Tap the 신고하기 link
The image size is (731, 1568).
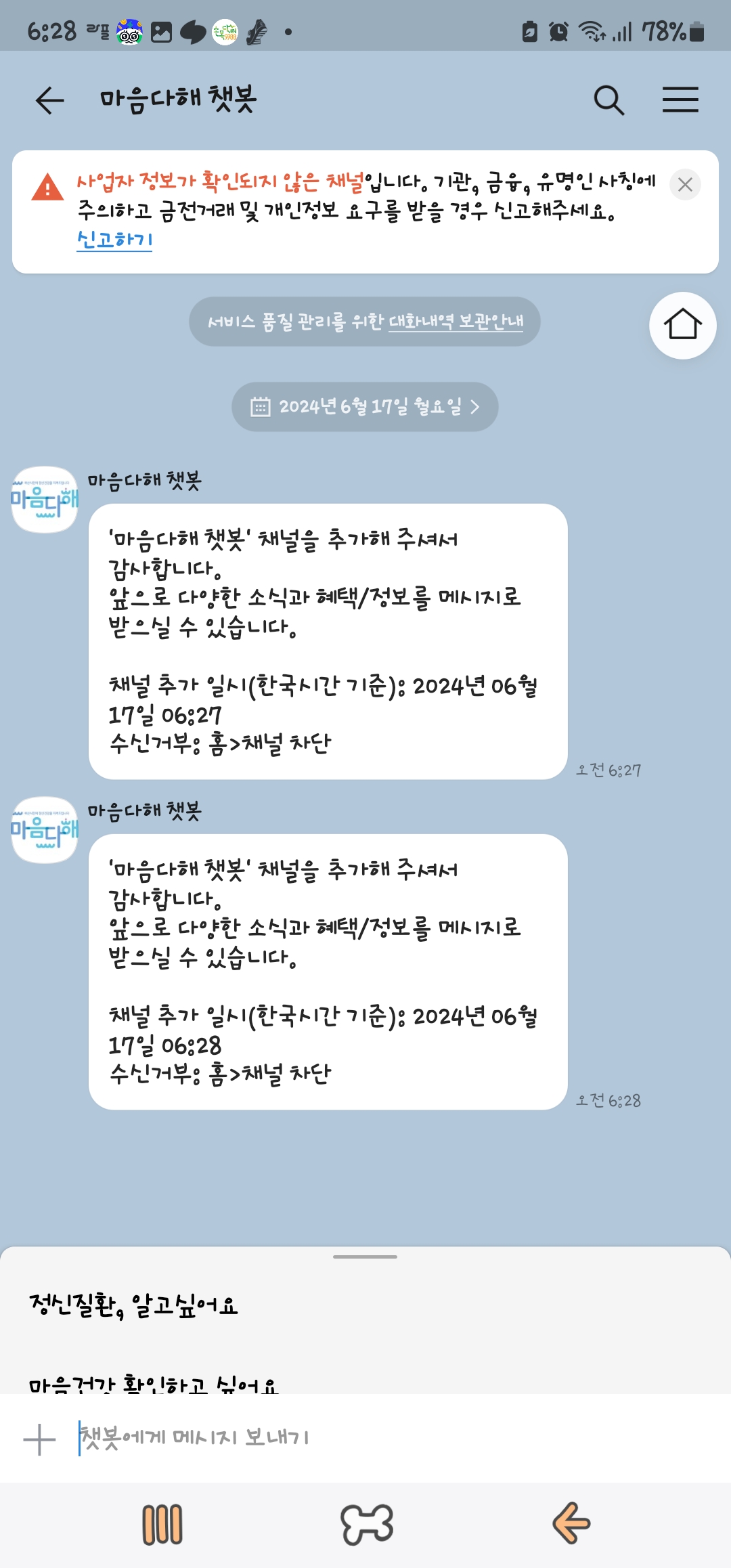(114, 240)
